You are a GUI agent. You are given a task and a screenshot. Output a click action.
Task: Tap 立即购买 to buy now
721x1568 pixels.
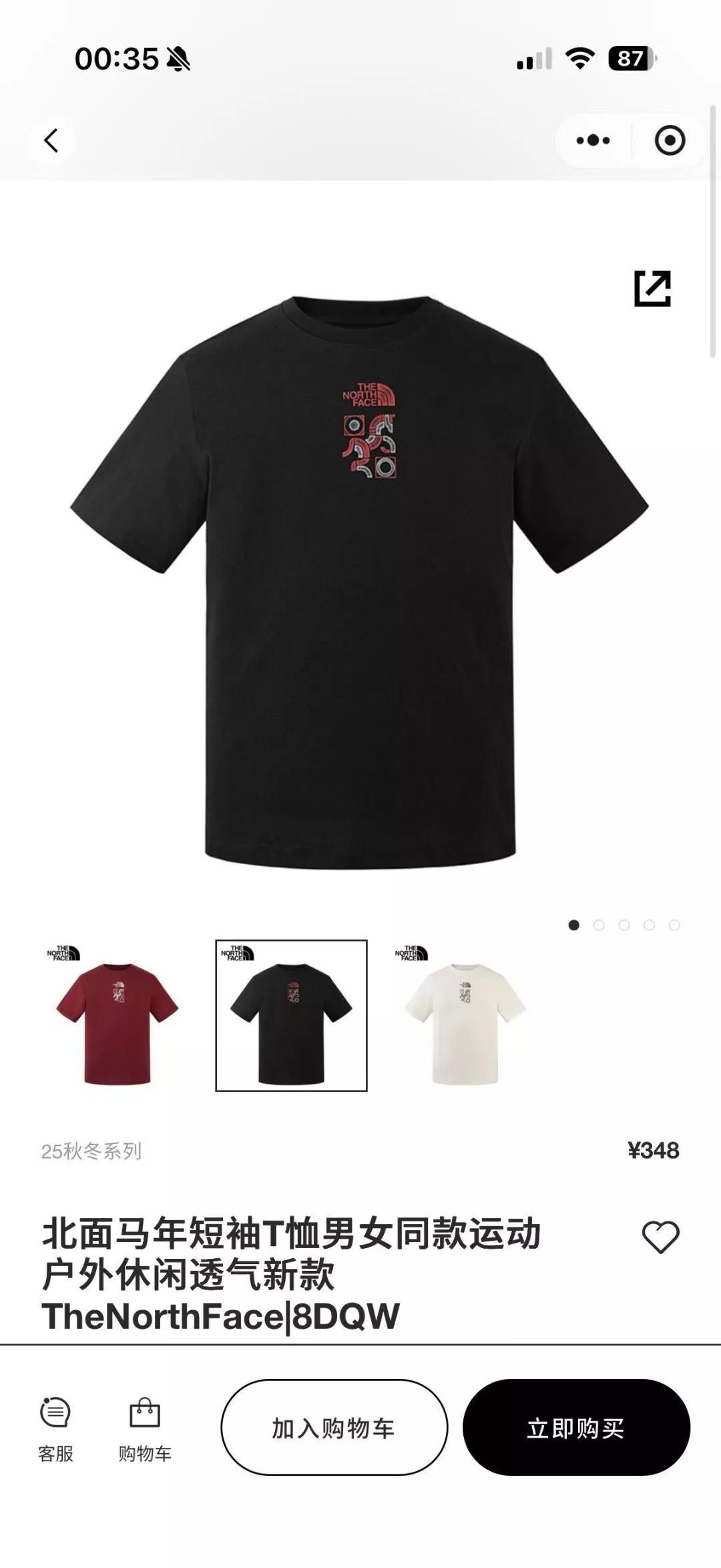[576, 1428]
